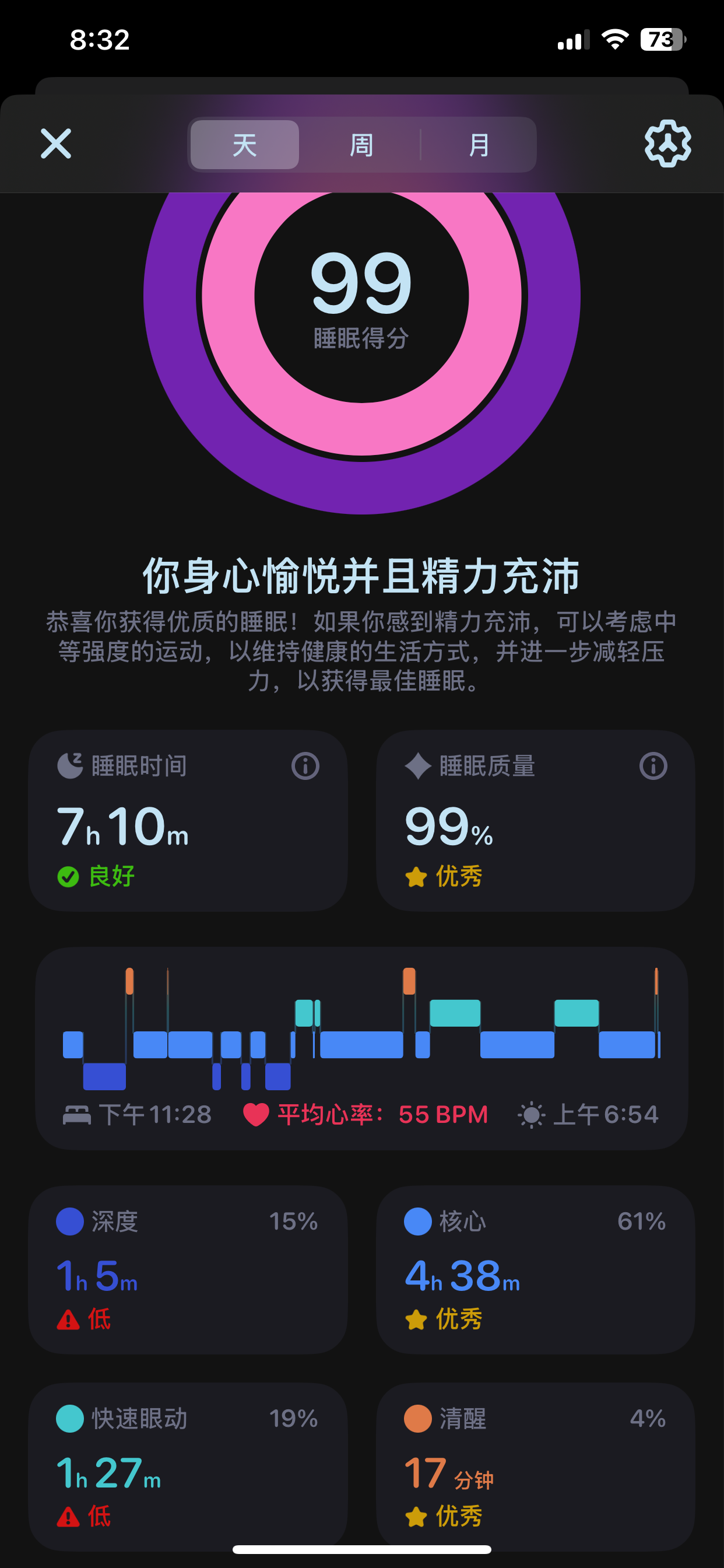Close the sleep report screen
724x1568 pixels.
[x=56, y=143]
